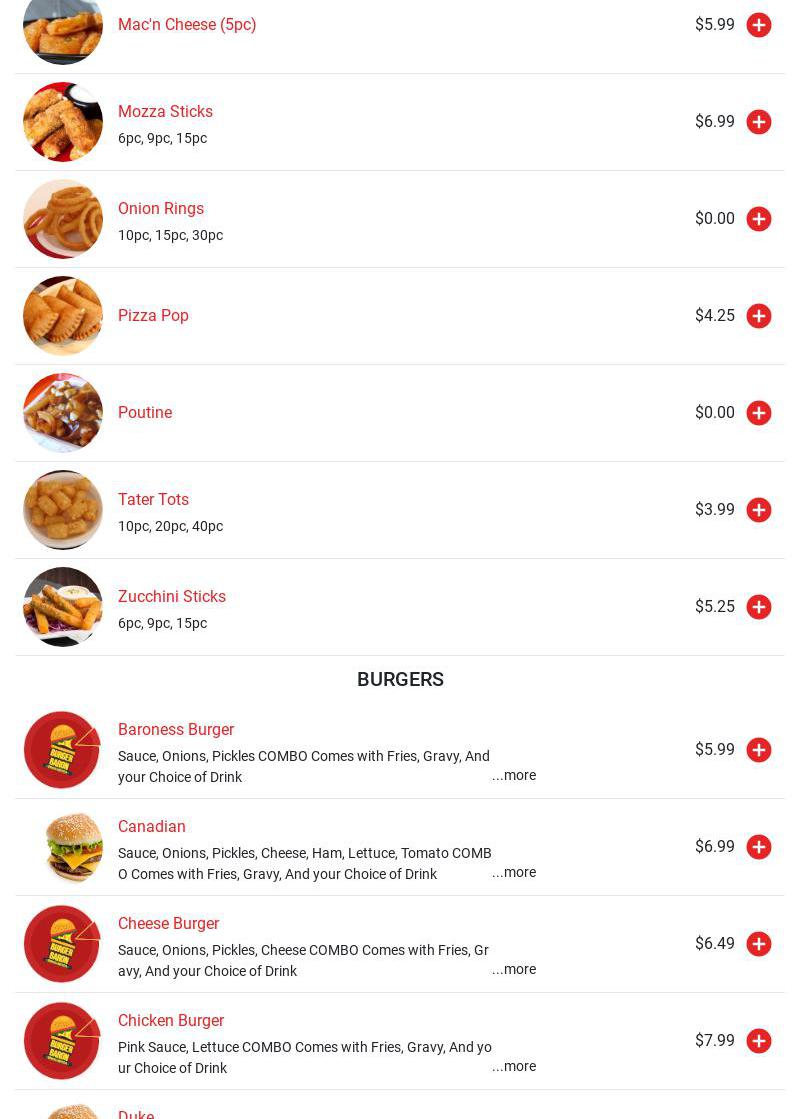Open Zucchini Sticks item
The width and height of the screenshot is (800, 1119).
172,596
